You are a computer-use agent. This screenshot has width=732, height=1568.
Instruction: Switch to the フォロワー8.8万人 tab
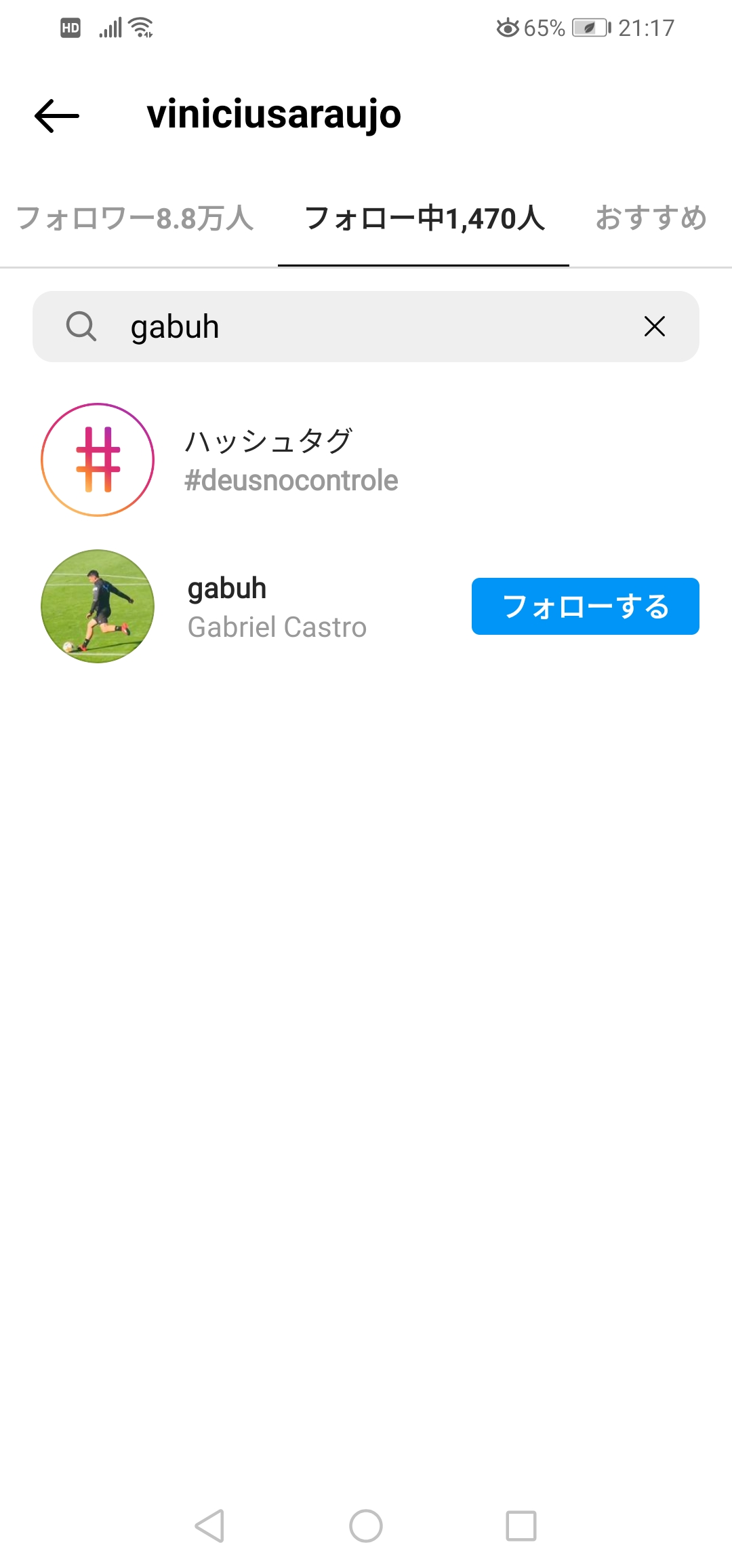click(135, 218)
